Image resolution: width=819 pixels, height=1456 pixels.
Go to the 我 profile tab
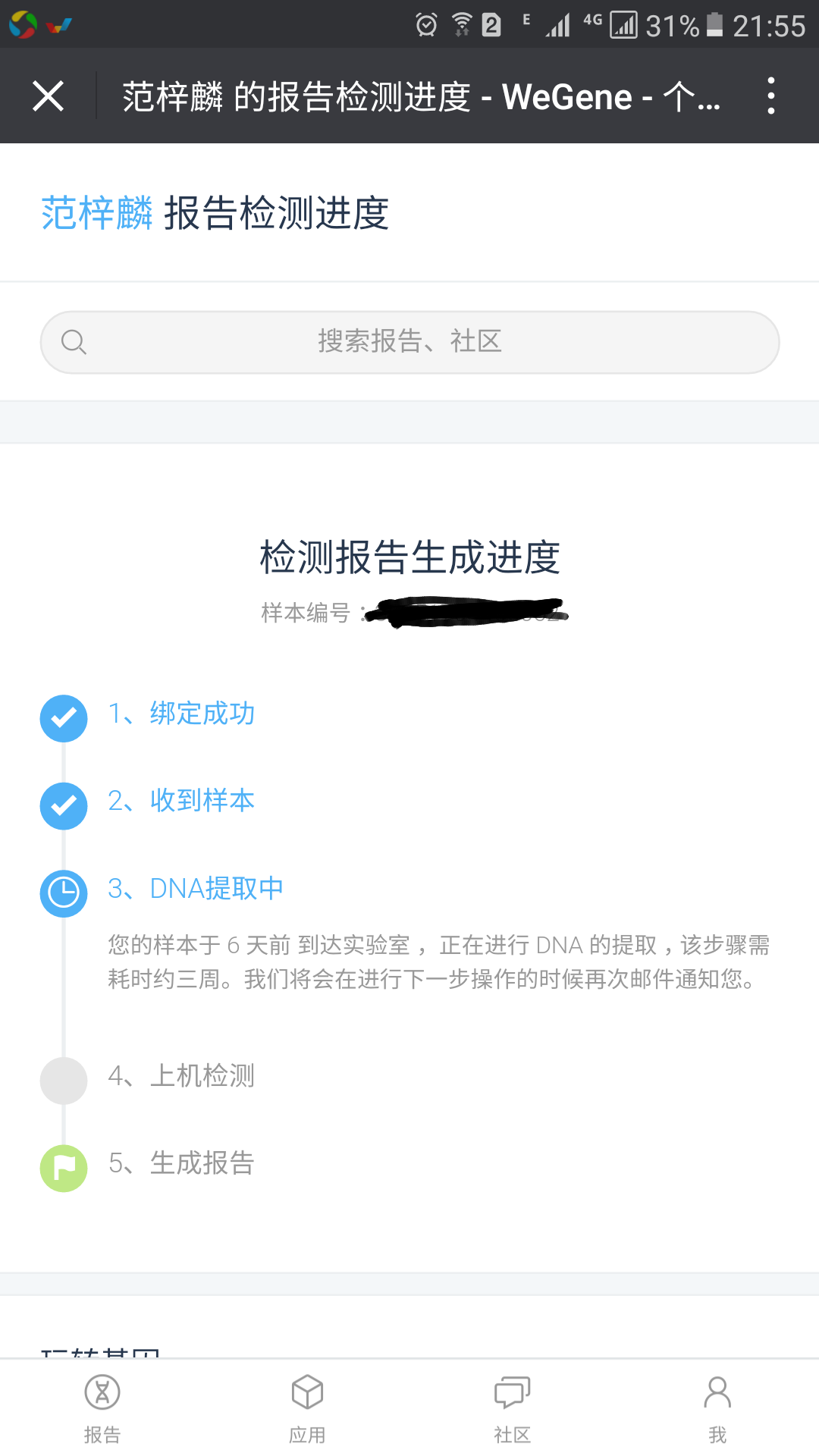(x=717, y=1409)
